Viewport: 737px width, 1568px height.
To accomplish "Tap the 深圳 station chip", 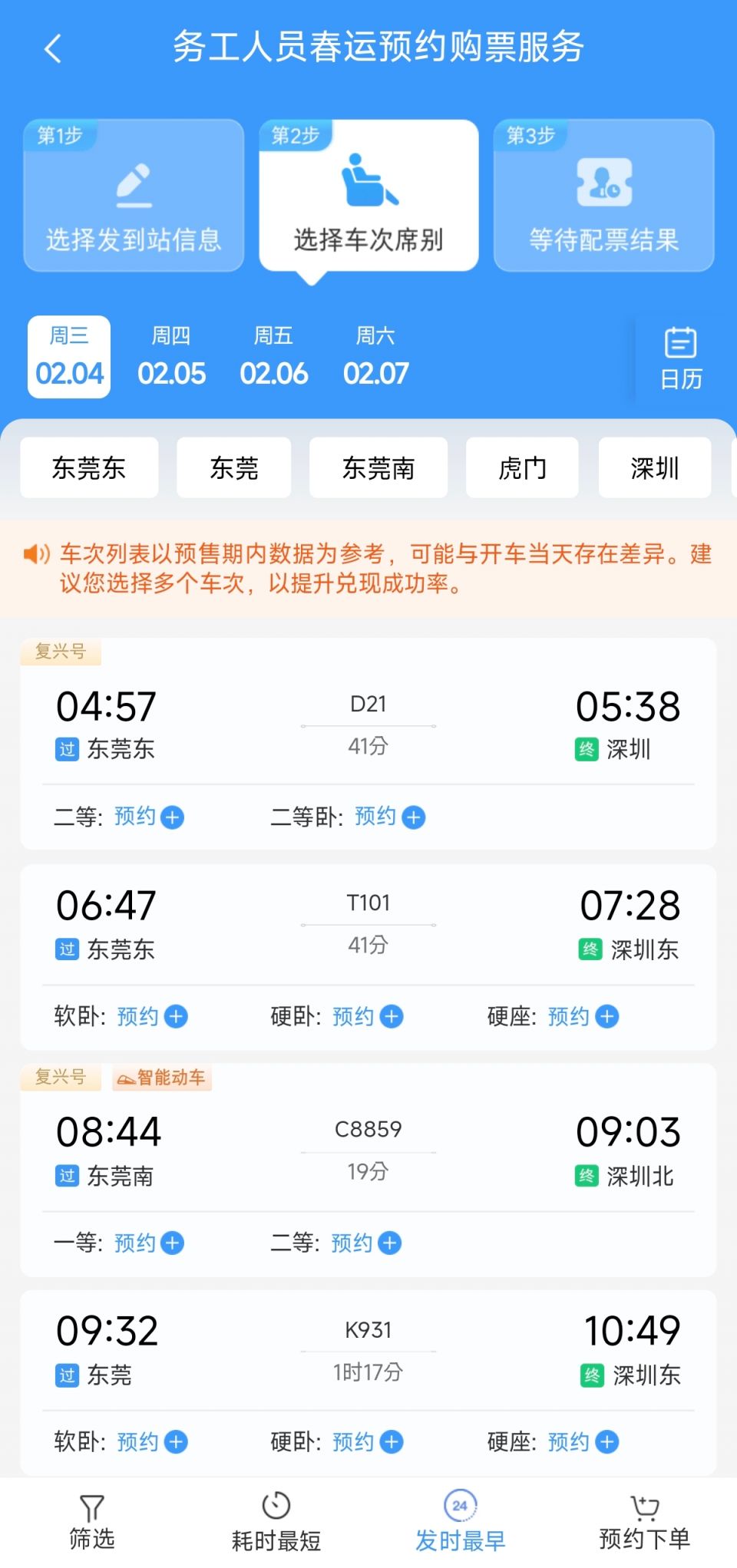I will (654, 467).
